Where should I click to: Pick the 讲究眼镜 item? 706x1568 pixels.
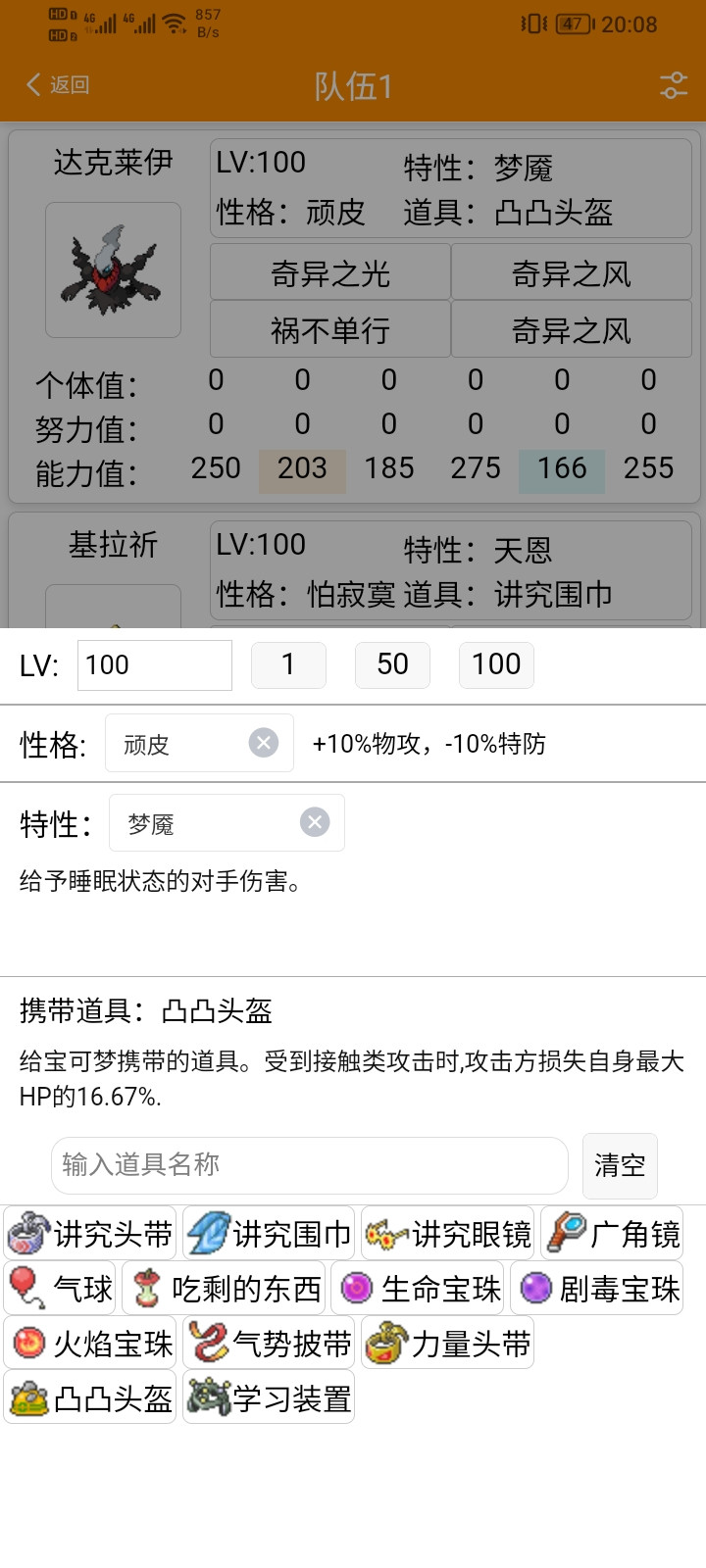click(x=448, y=1234)
